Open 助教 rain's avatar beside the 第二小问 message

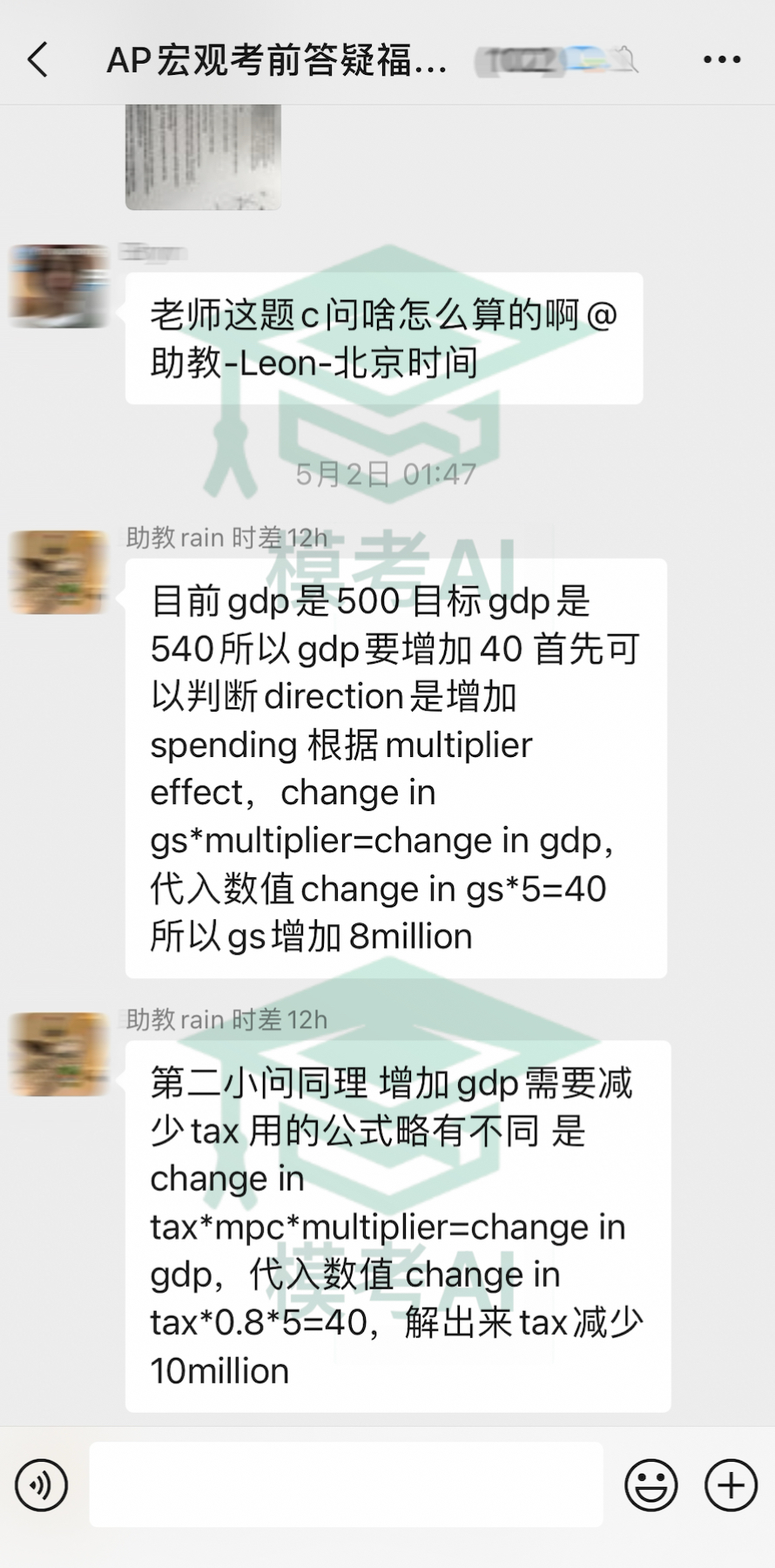tap(58, 1054)
